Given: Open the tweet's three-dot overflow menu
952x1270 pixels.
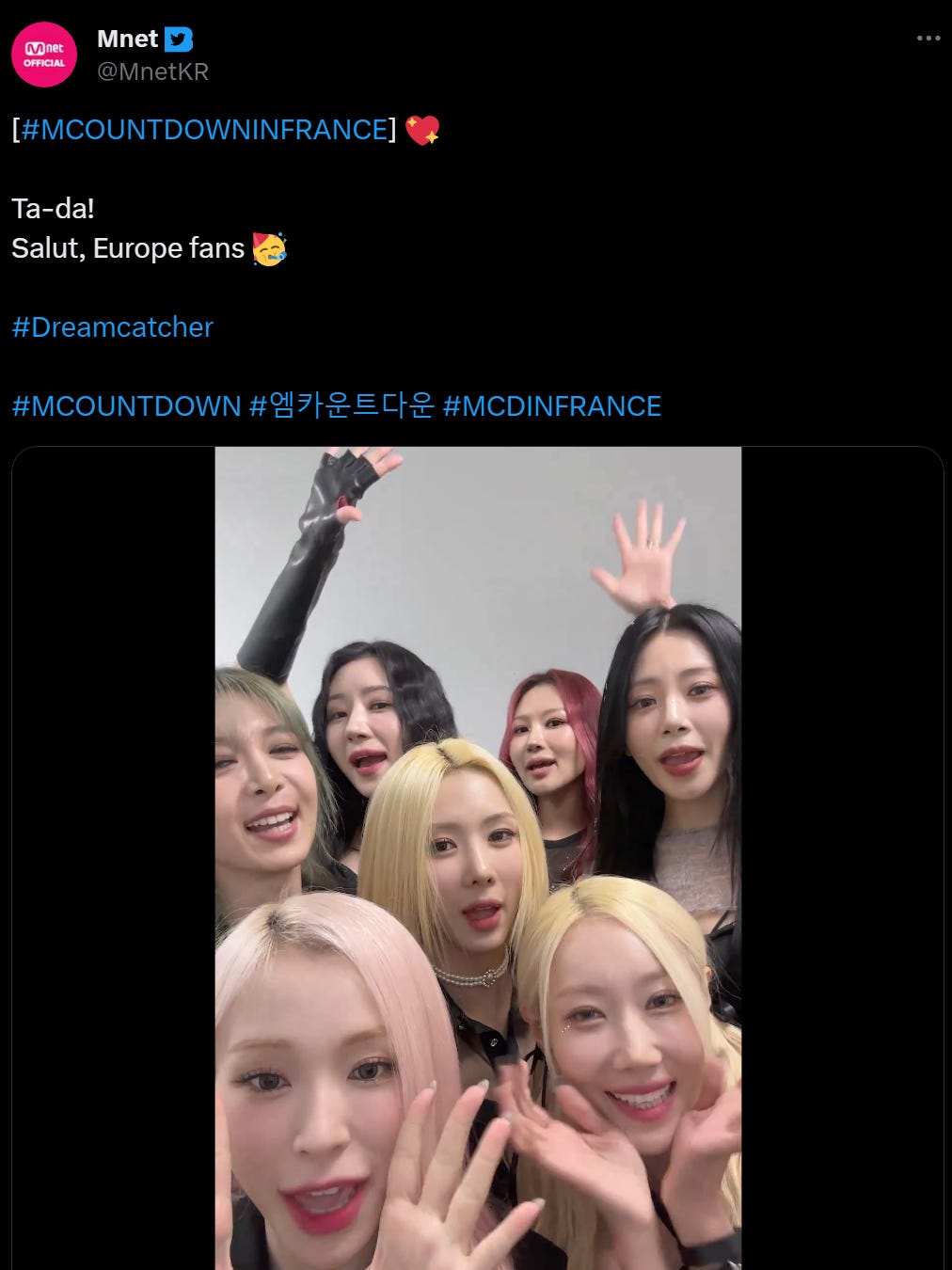Looking at the screenshot, I should pyautogui.click(x=928, y=39).
